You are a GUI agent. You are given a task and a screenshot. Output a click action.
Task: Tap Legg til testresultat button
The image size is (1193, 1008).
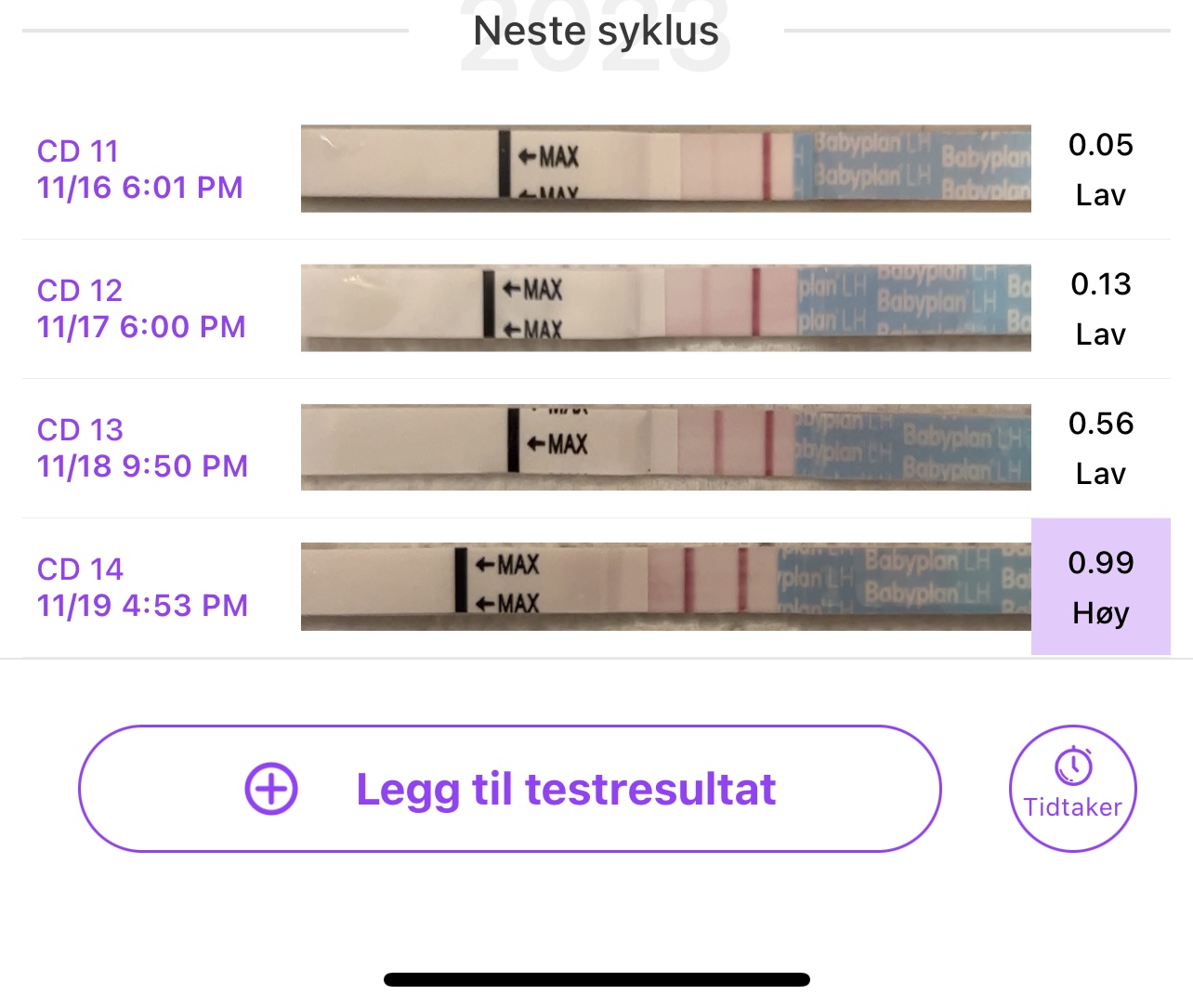tap(509, 789)
